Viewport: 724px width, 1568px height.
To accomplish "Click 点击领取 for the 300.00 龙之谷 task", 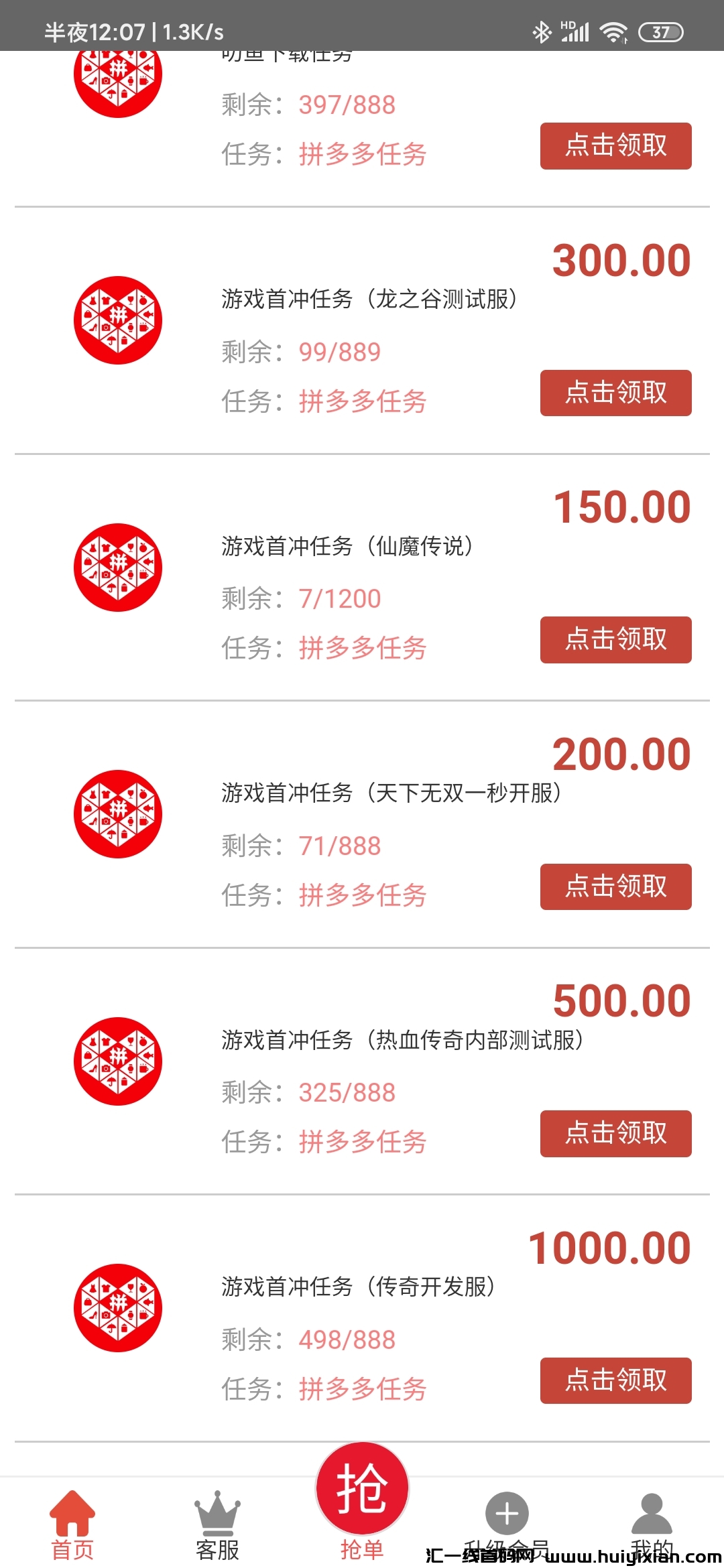I will click(615, 393).
